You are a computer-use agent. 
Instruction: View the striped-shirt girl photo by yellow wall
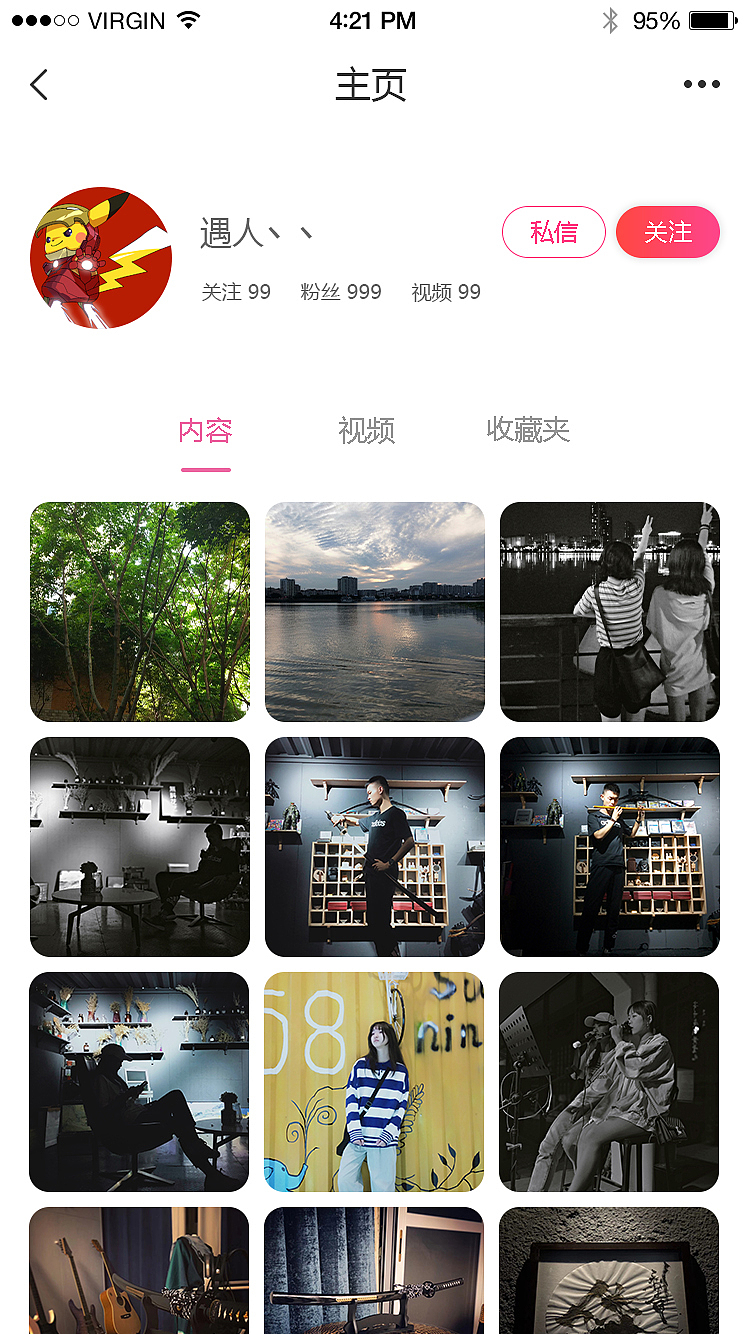click(x=373, y=1081)
